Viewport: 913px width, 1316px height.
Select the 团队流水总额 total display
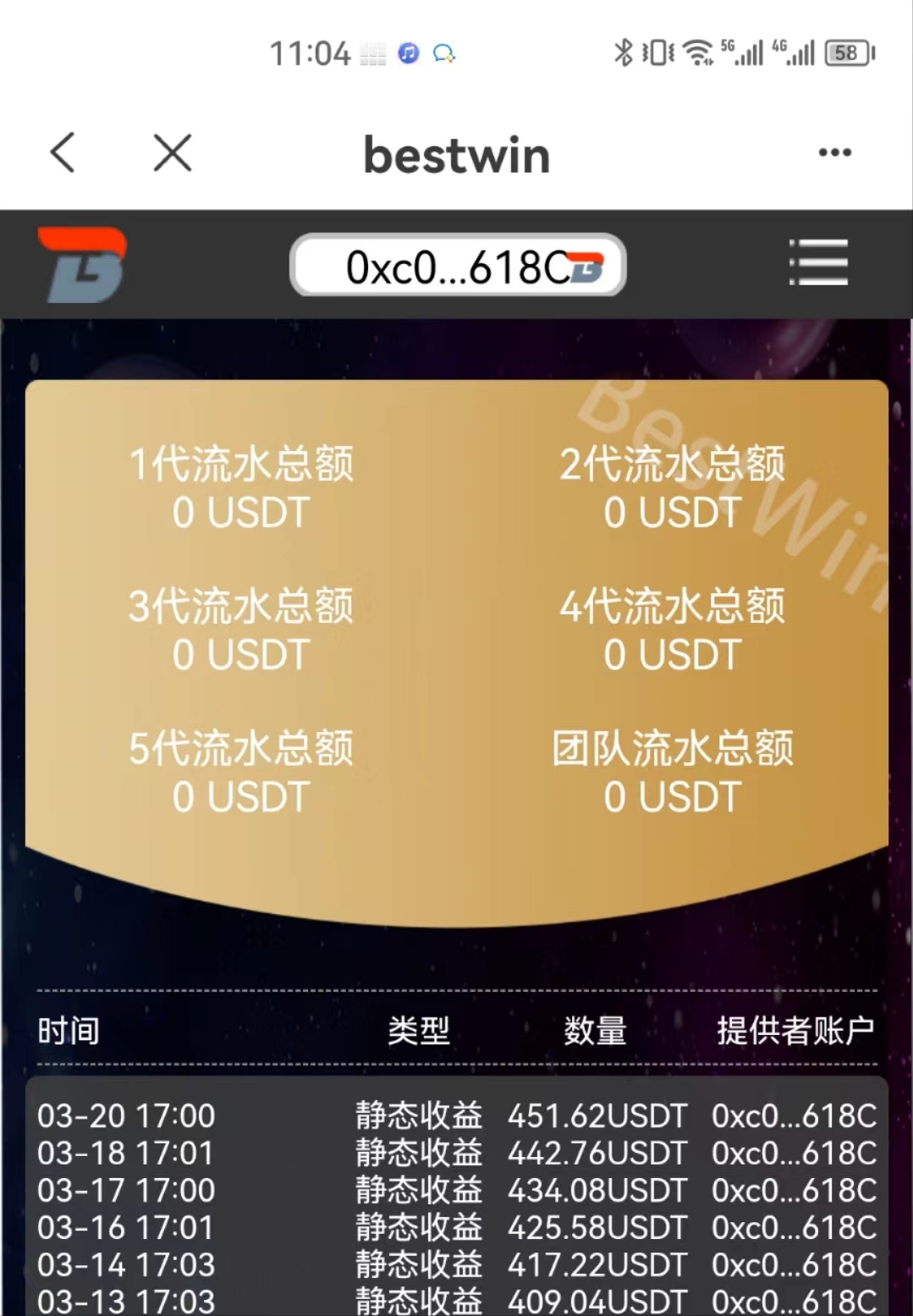671,772
